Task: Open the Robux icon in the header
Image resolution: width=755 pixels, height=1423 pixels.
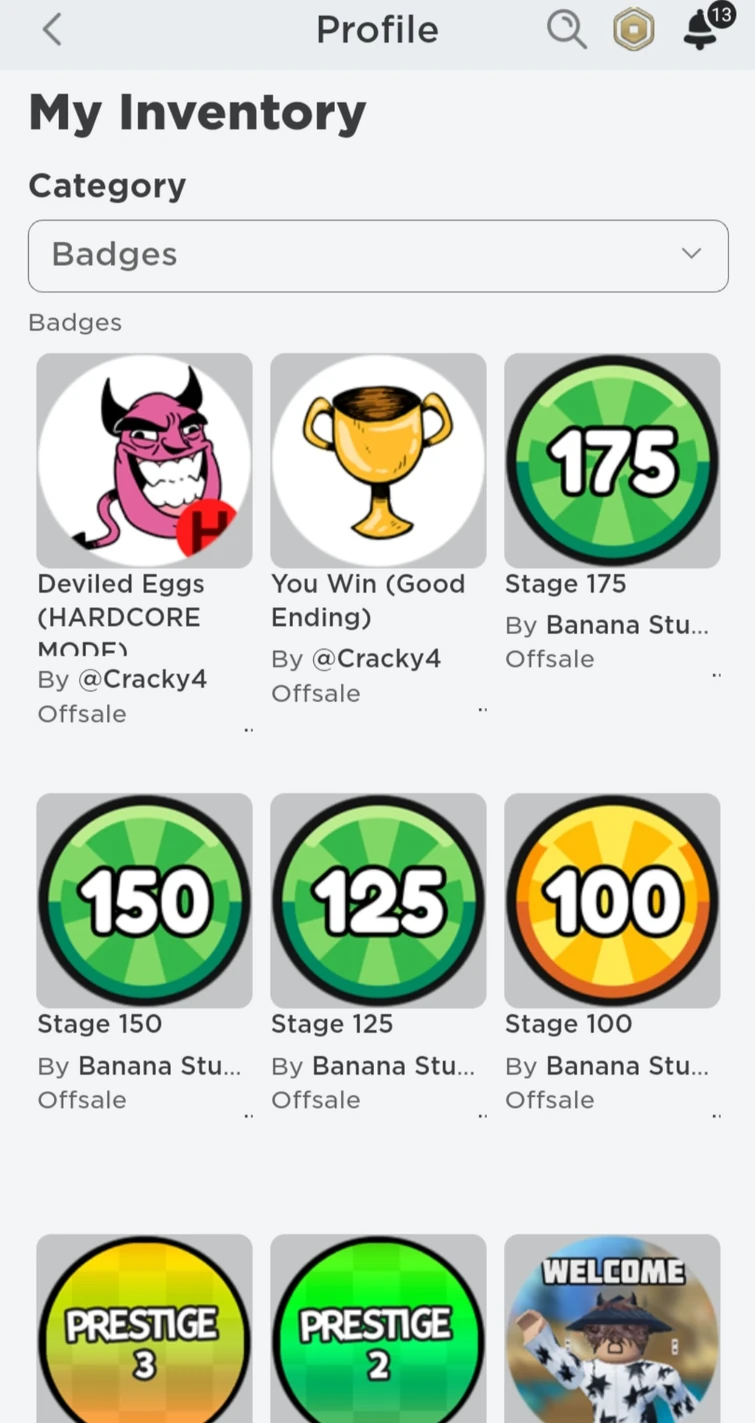Action: 633,30
